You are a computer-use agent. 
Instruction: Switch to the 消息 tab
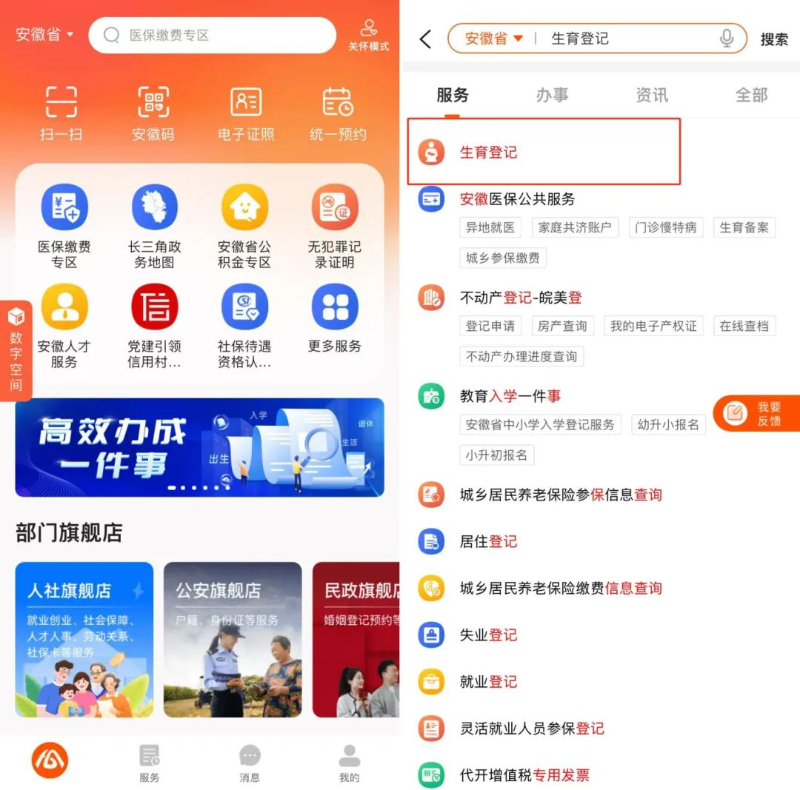tap(250, 763)
